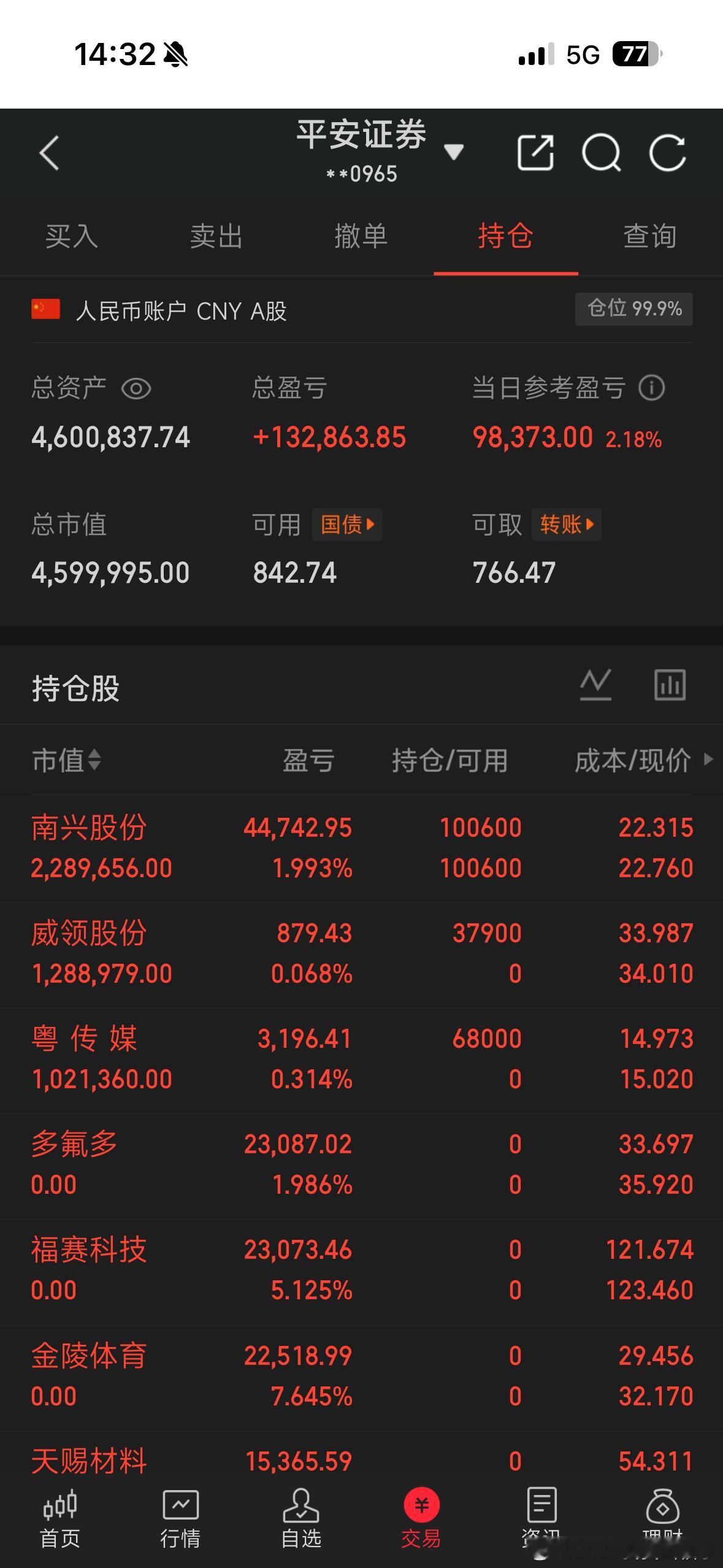Switch to the 买入 tab
The height and width of the screenshot is (1568, 723).
(72, 236)
